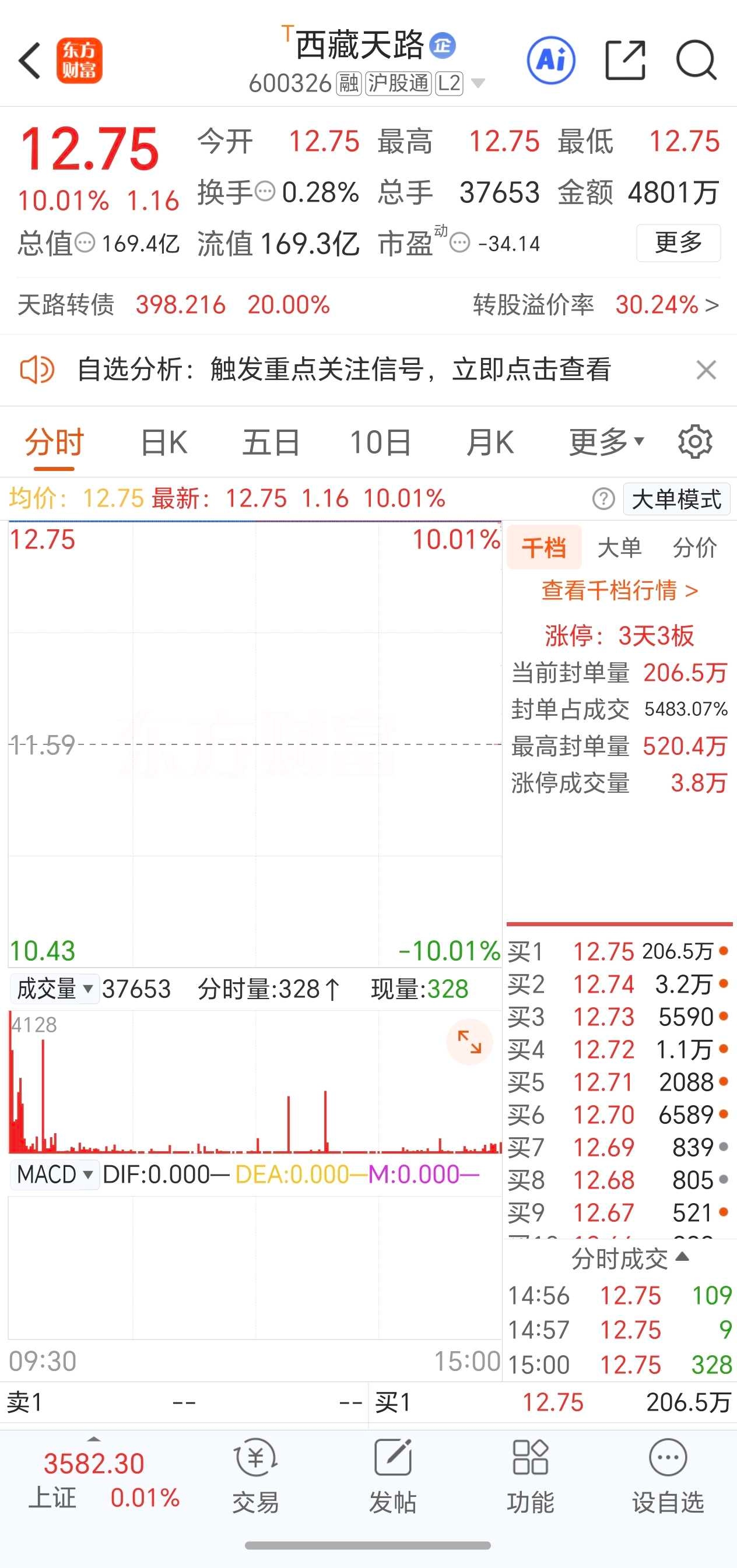Go back using the top-left arrow
The image size is (737, 1568).
(x=29, y=61)
